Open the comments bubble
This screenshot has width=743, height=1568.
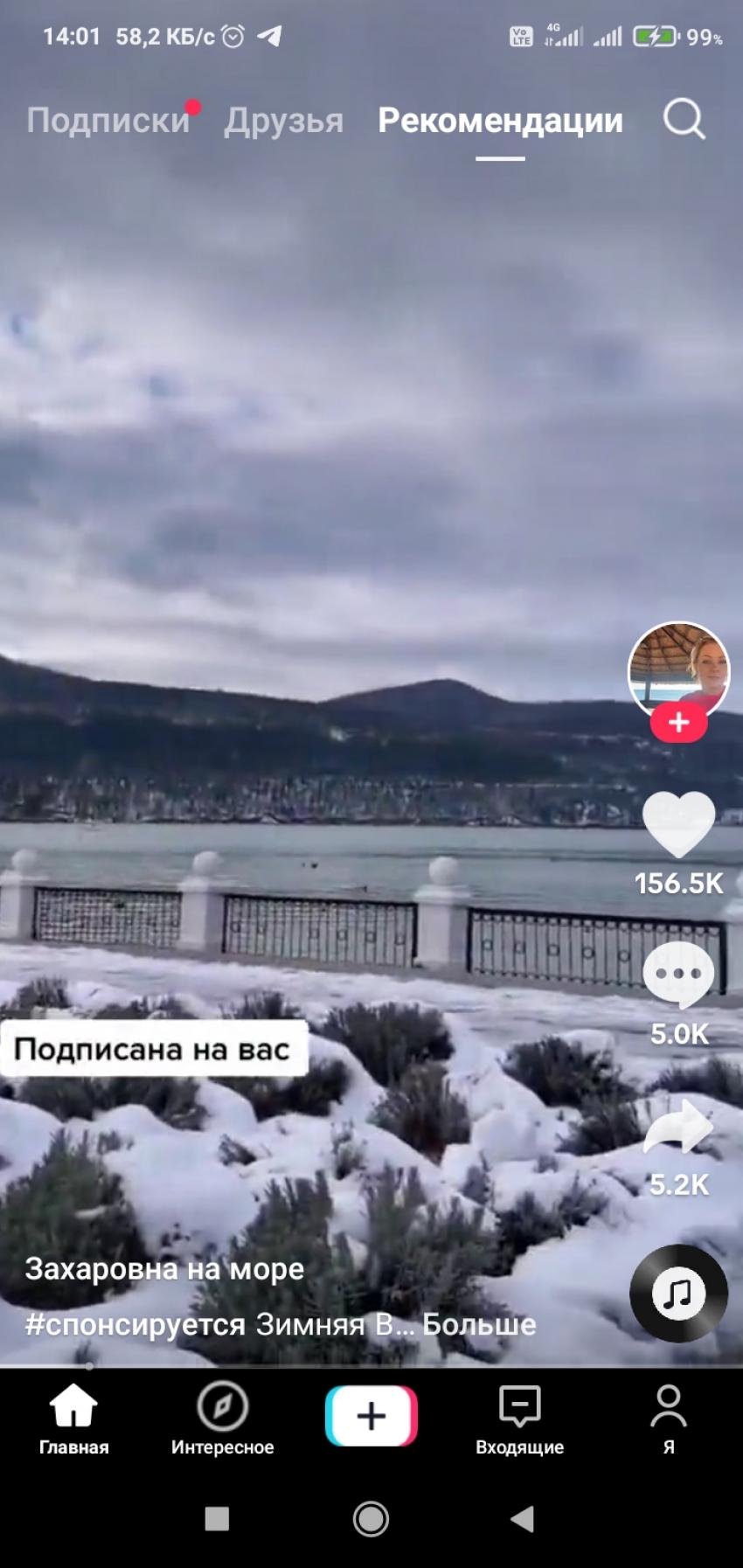click(x=678, y=974)
